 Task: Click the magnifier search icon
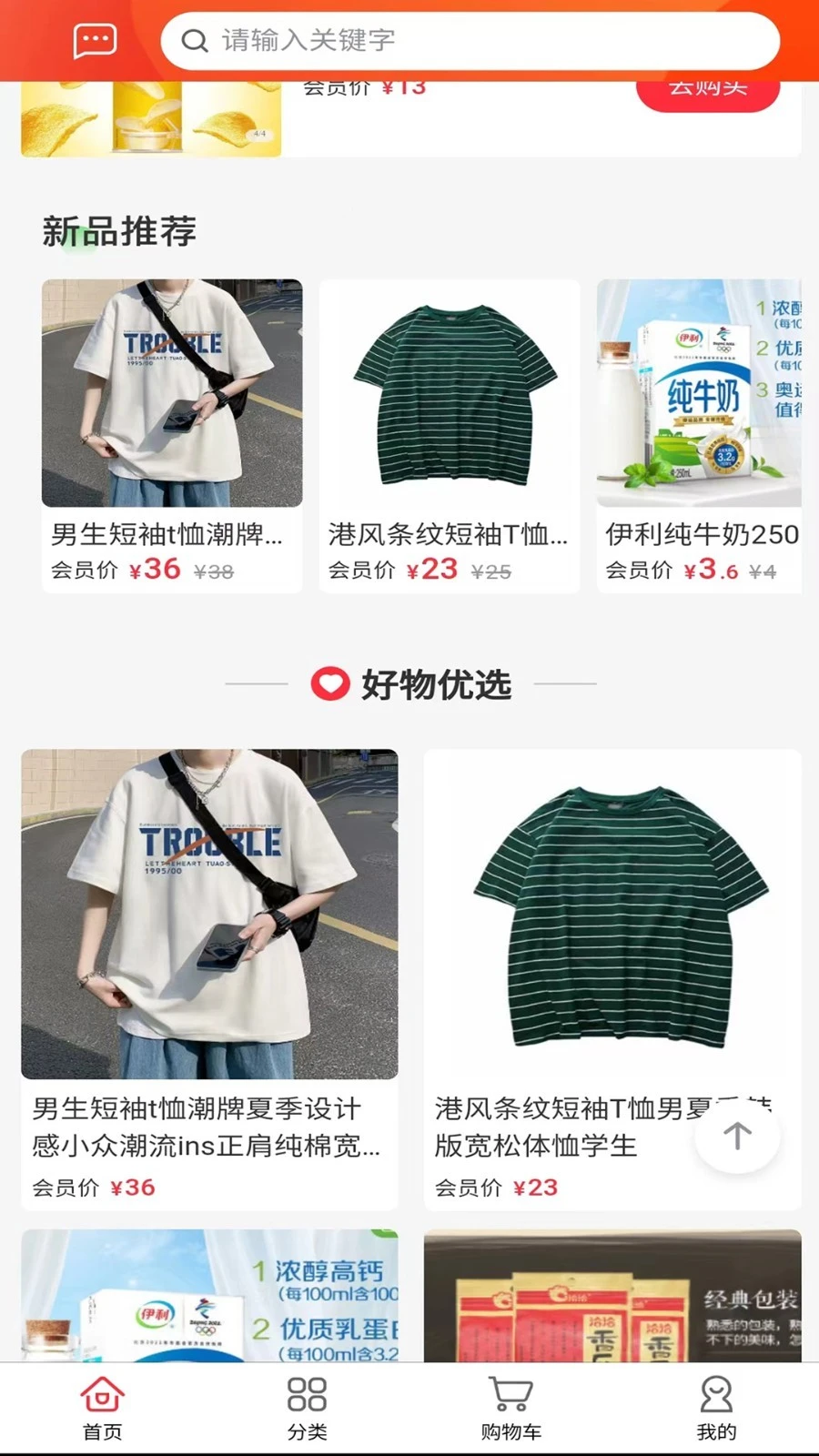[x=195, y=40]
